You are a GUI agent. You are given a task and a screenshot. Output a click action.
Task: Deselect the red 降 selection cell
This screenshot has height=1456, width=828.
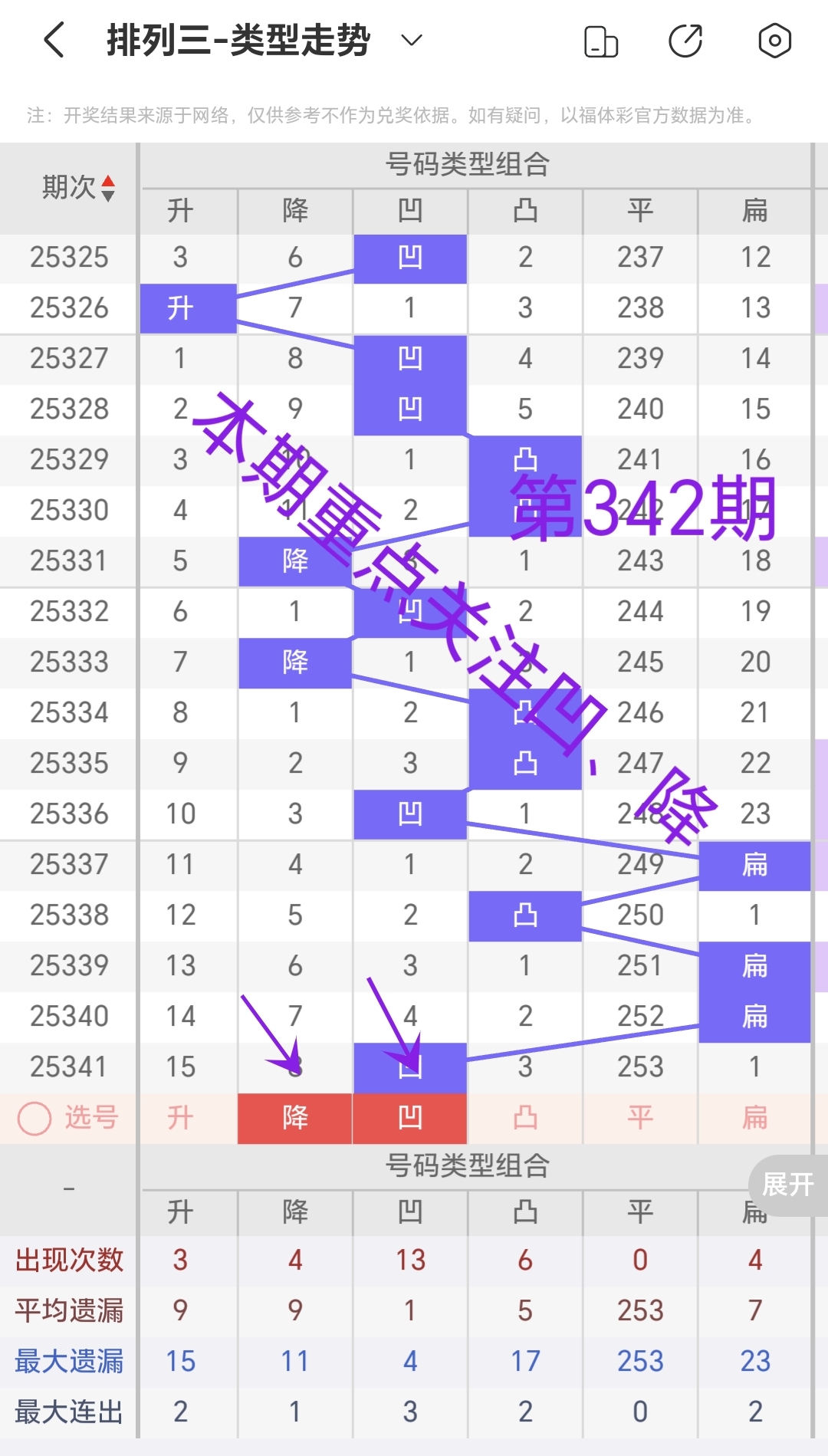pos(294,1118)
